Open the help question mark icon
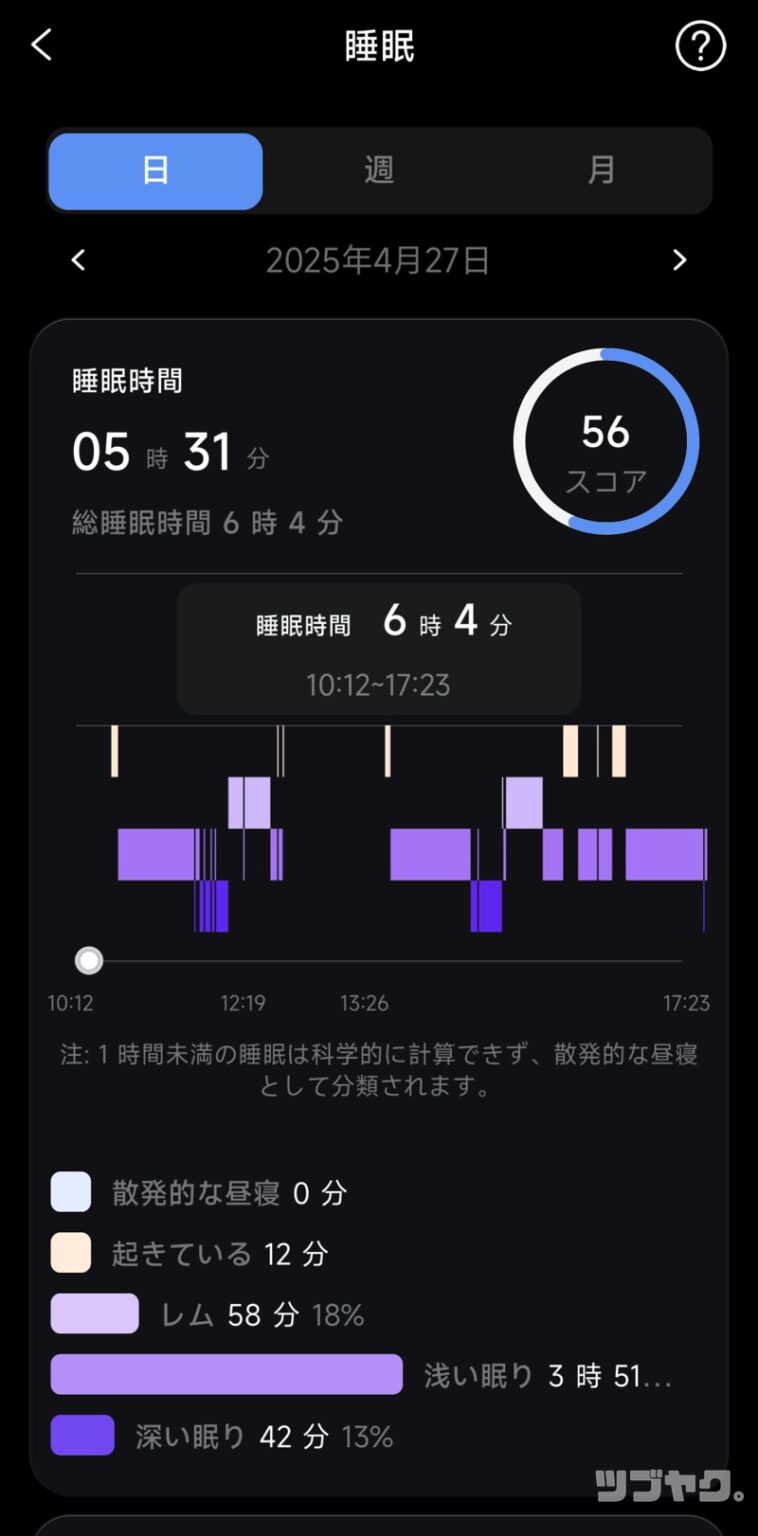 700,45
